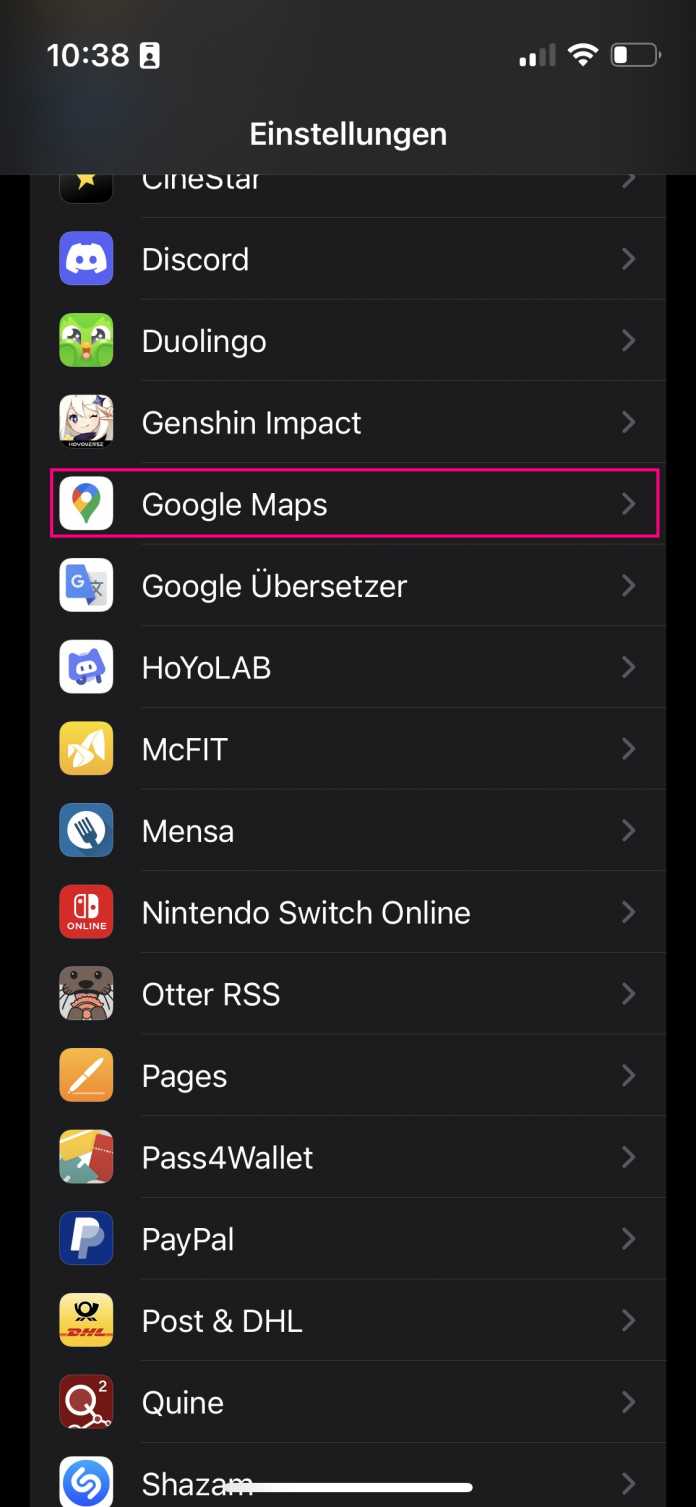This screenshot has width=696, height=1507.
Task: Open the Mensa row
Action: pyautogui.click(x=348, y=831)
